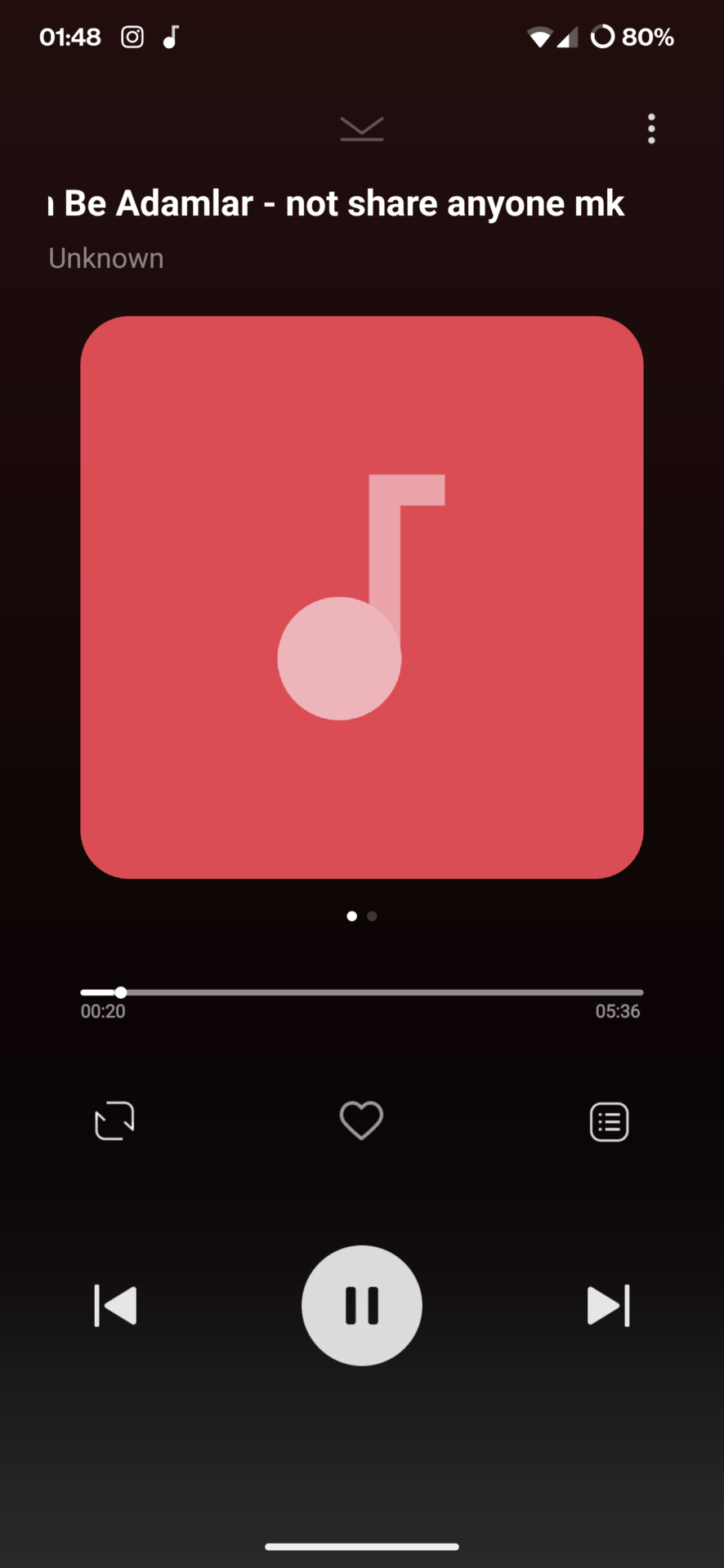Tap the playback progress bar to seek
The width and height of the screenshot is (724, 1568).
(x=362, y=992)
